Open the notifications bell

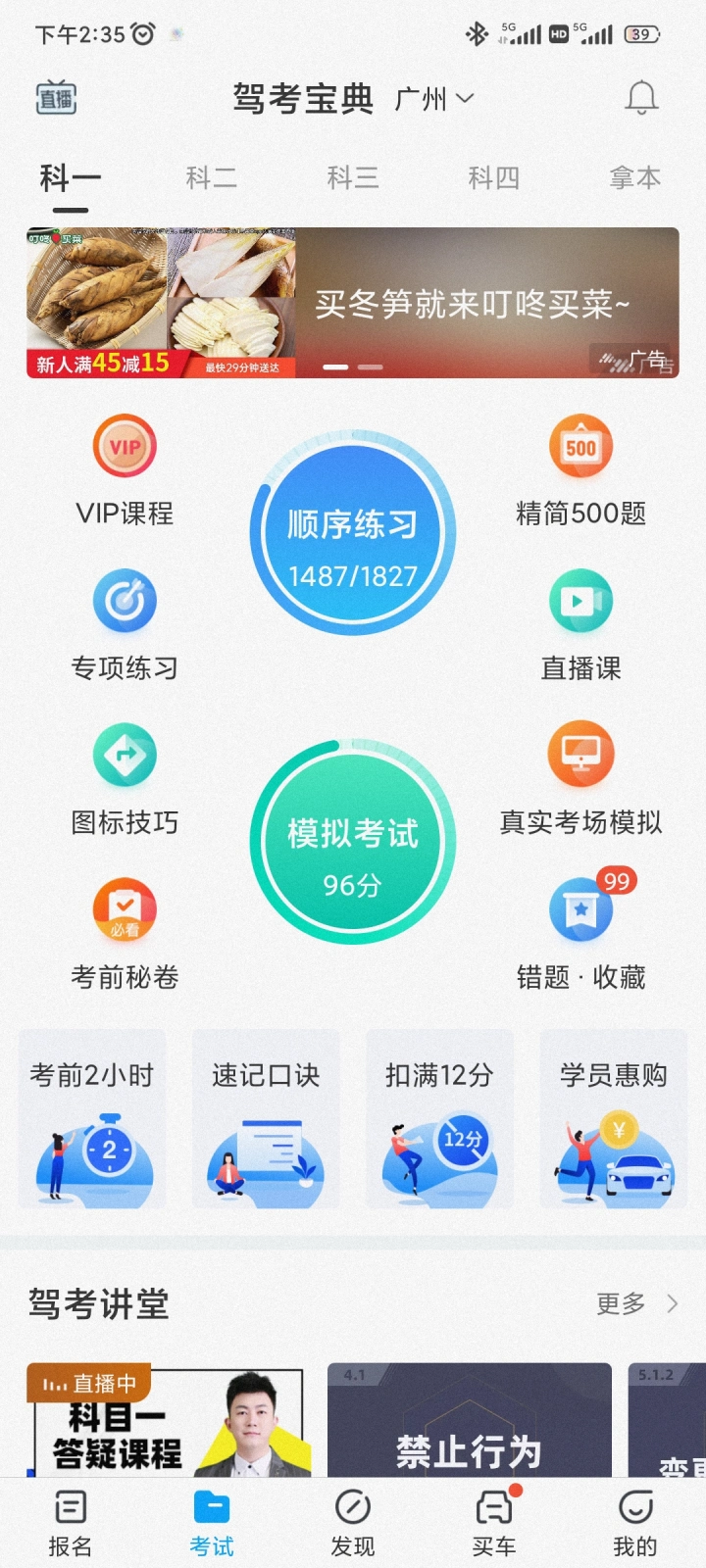coord(641,98)
